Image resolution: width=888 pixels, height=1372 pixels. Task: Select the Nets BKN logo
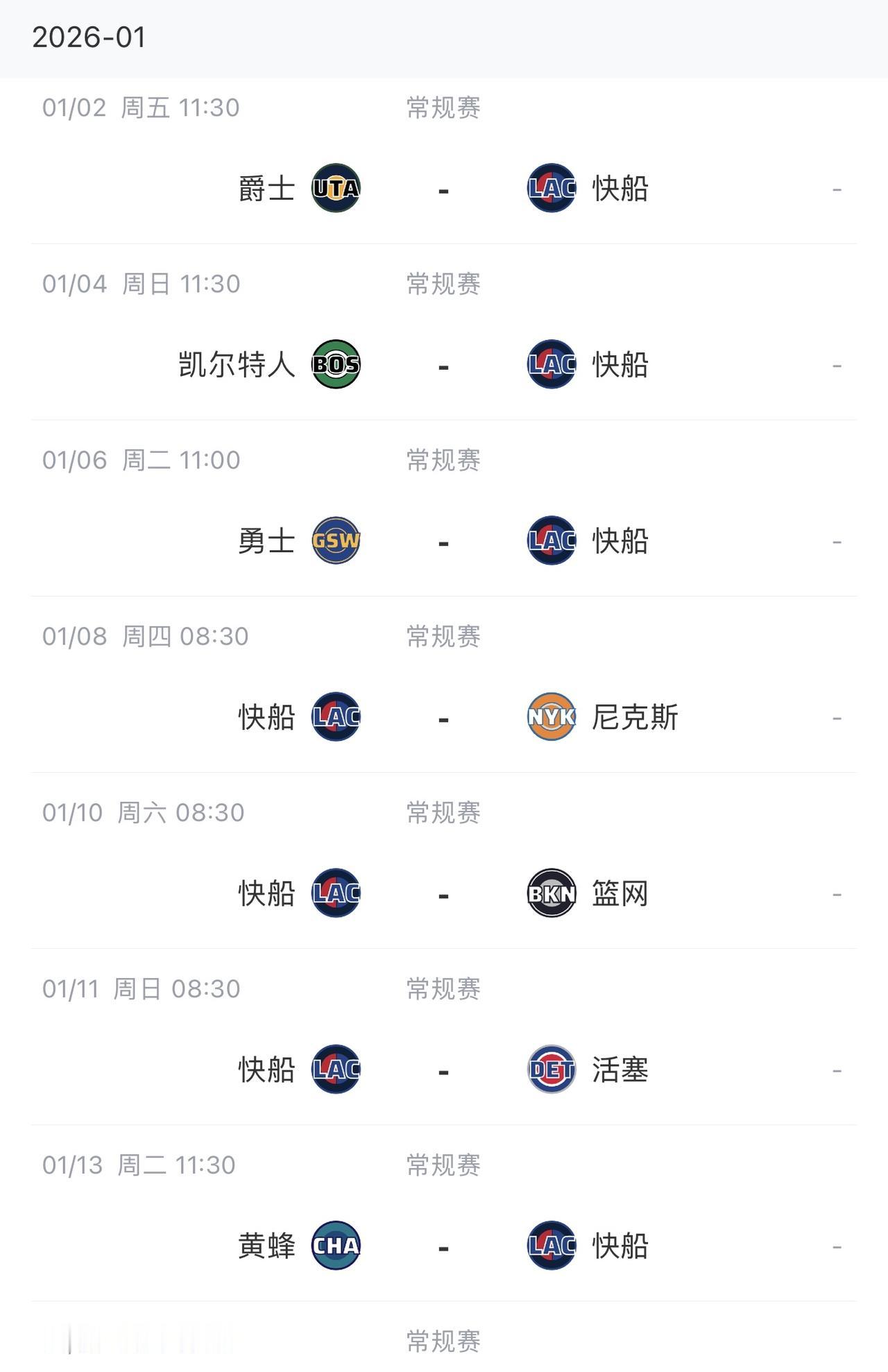click(552, 894)
